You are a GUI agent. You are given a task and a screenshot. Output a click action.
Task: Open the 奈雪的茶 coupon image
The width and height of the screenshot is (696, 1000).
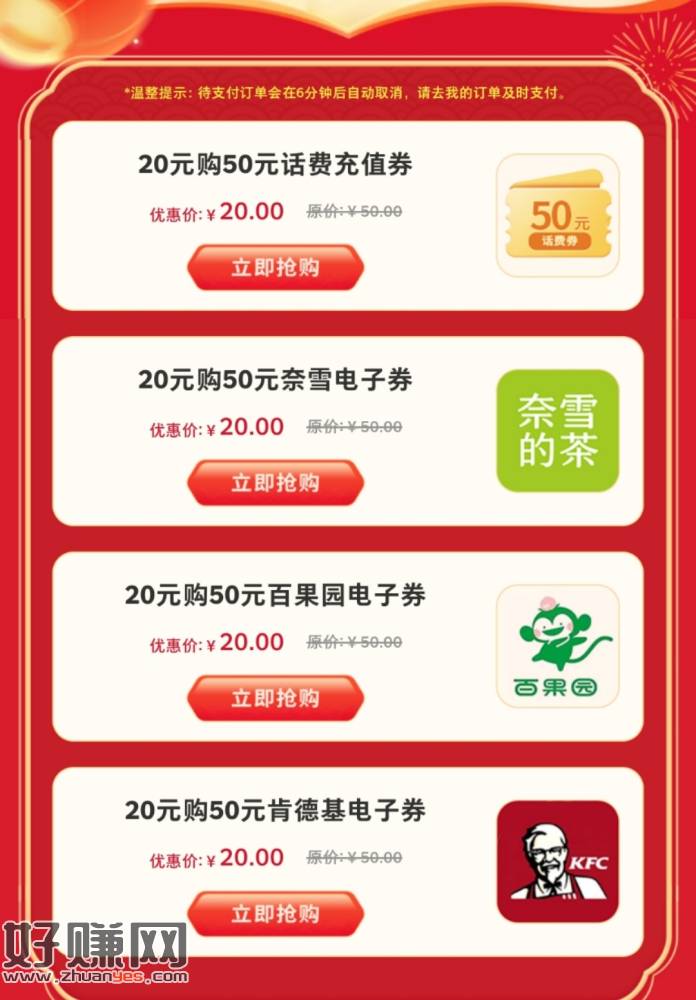[x=558, y=431]
